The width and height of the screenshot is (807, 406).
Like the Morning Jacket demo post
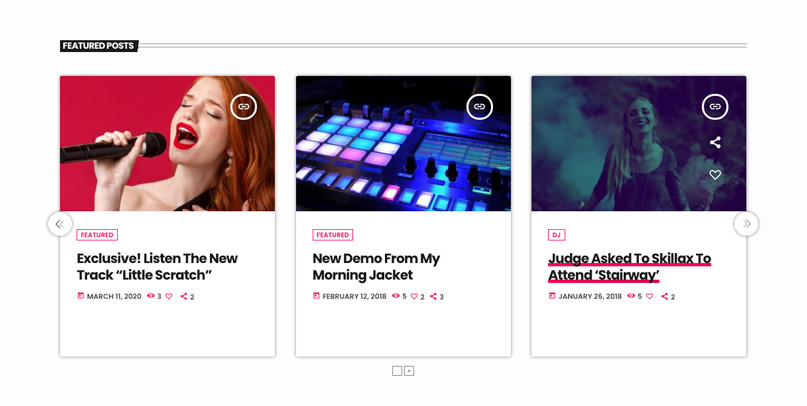pos(414,297)
